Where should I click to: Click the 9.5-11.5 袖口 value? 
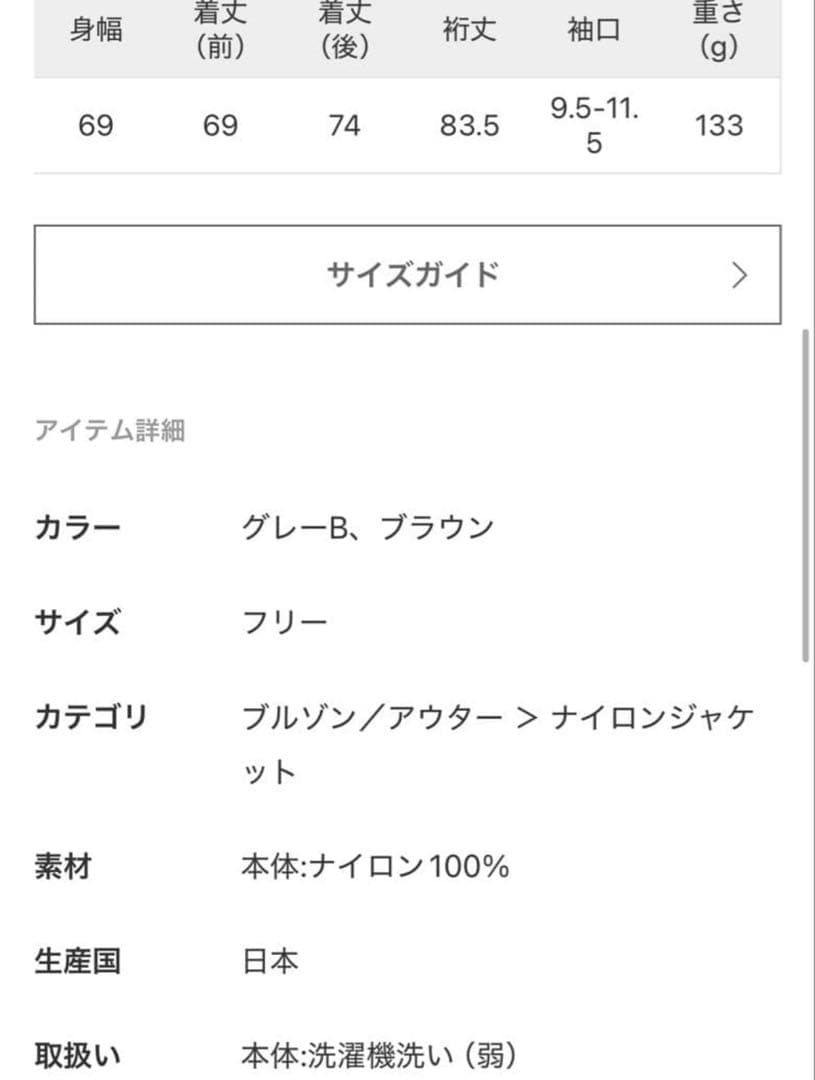click(x=593, y=125)
